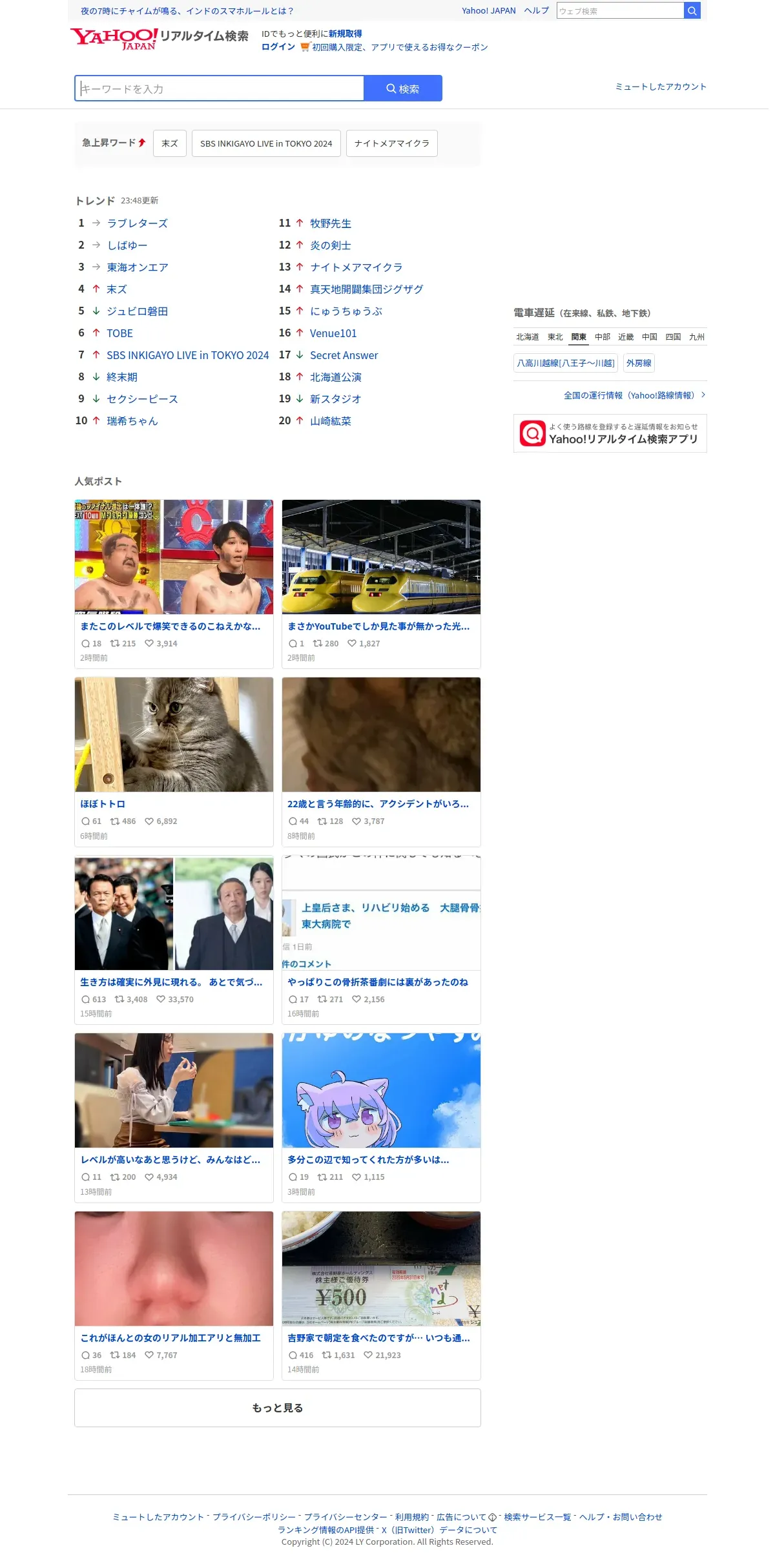This screenshot has width=775, height=1568.
Task: Tap the blue 検索 search button
Action: click(x=403, y=88)
